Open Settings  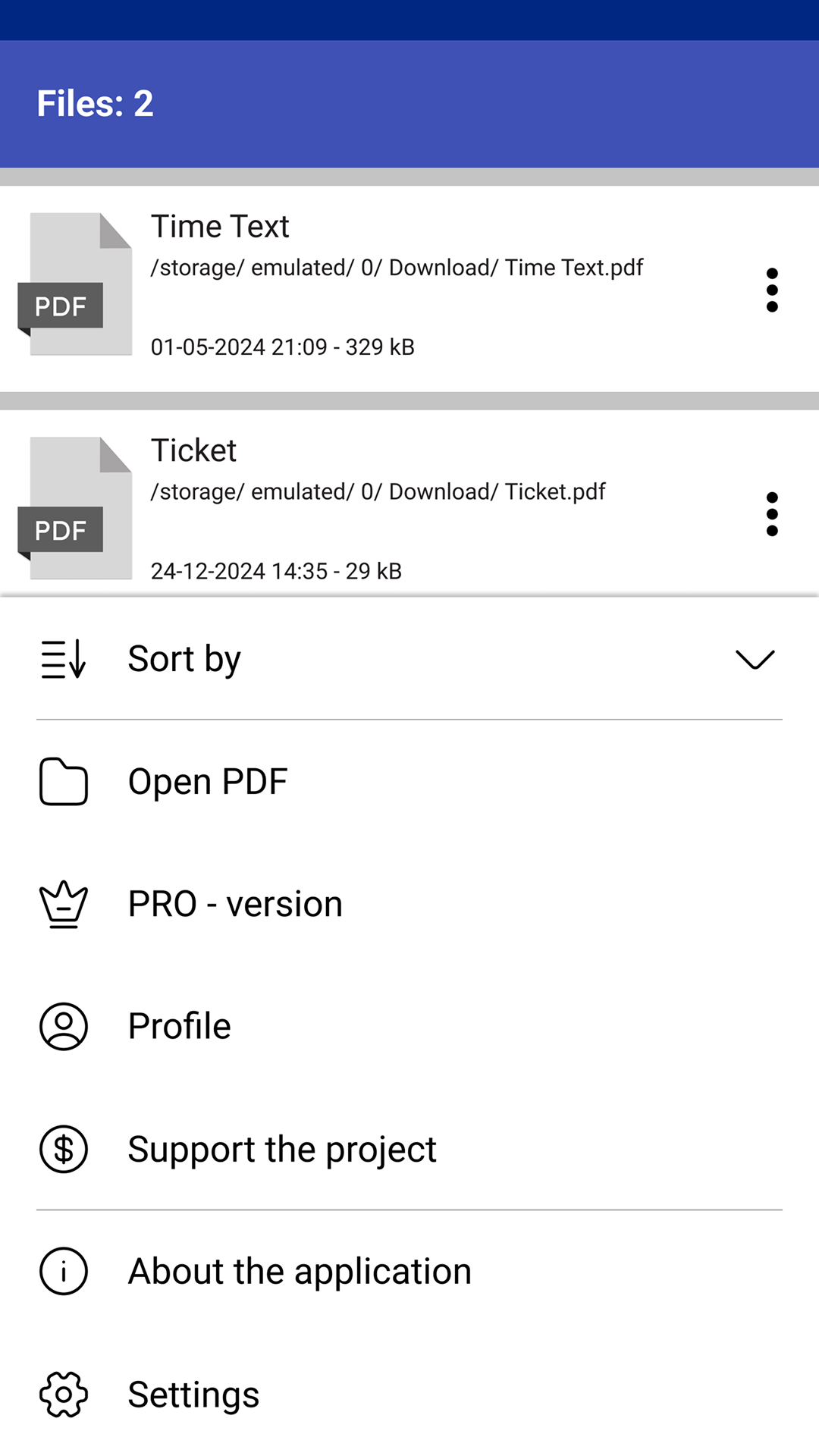[x=193, y=1394]
